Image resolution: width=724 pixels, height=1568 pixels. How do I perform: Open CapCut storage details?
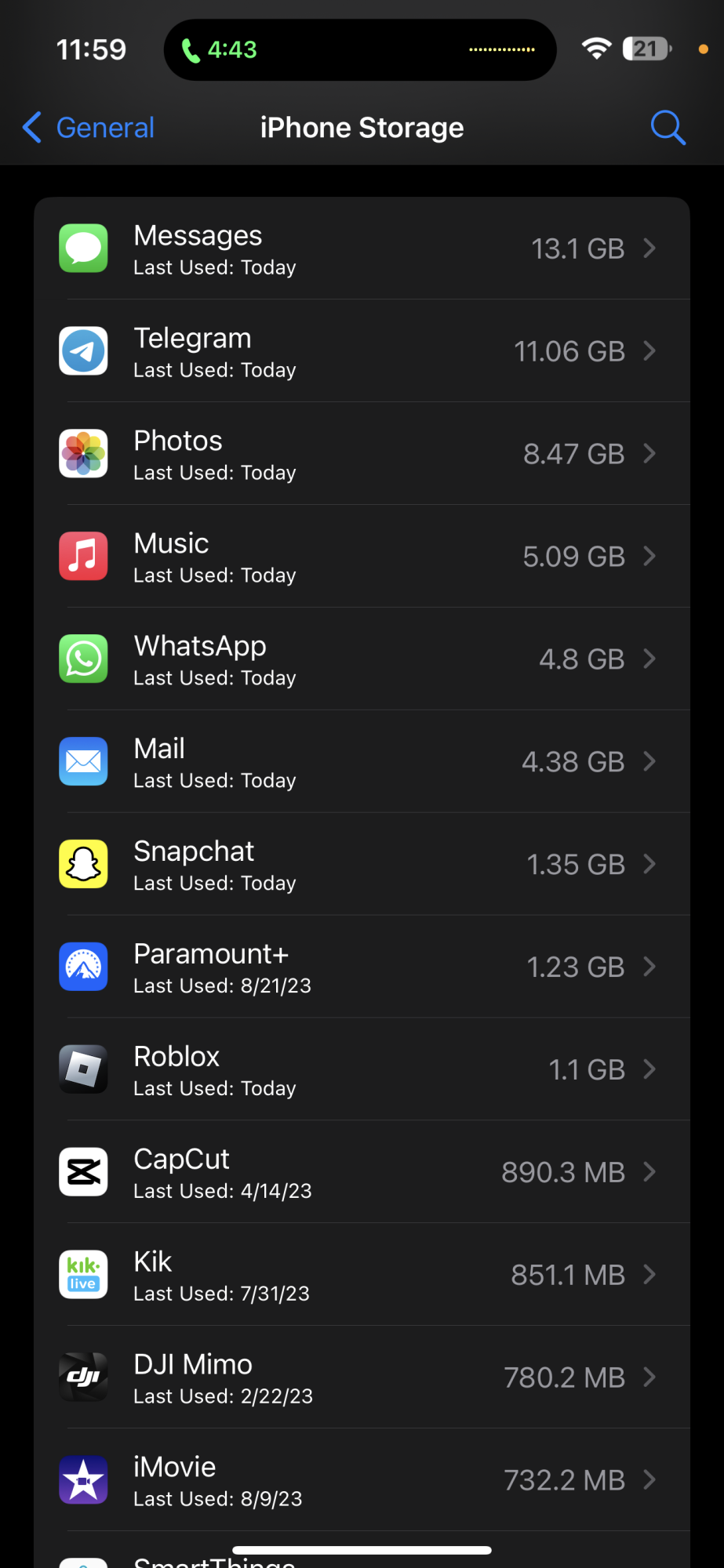point(361,1173)
